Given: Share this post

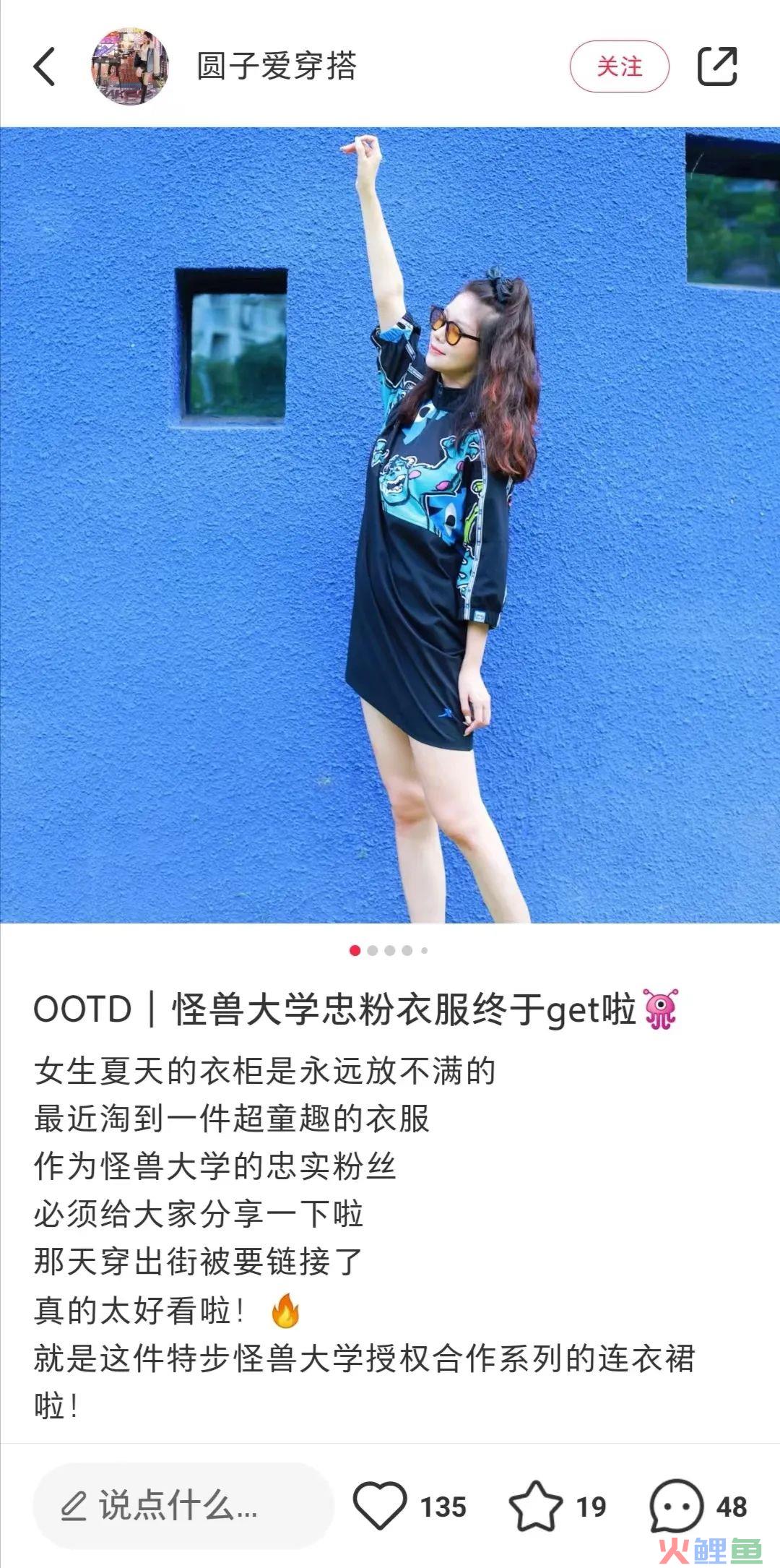Looking at the screenshot, I should coord(717,66).
